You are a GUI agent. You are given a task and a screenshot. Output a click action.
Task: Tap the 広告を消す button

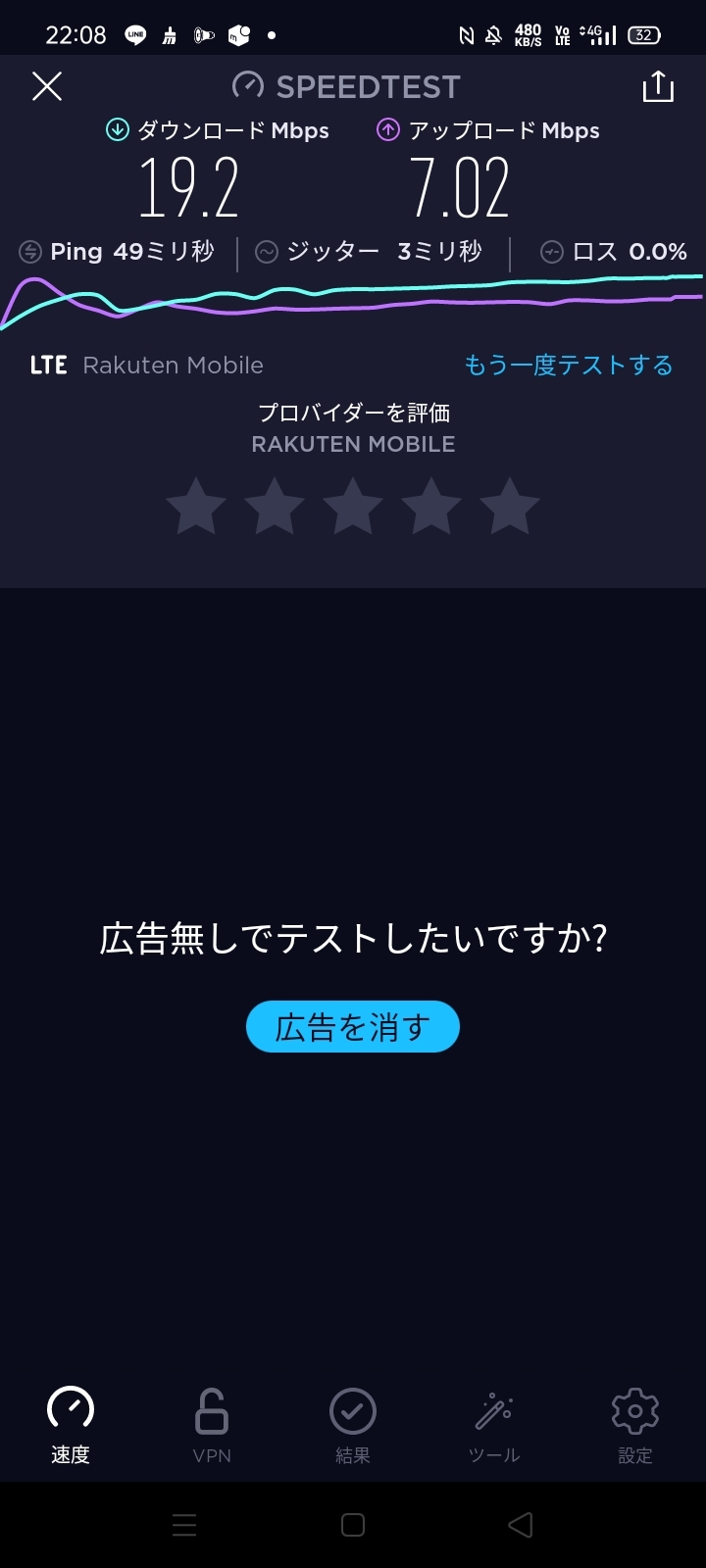pos(353,1027)
